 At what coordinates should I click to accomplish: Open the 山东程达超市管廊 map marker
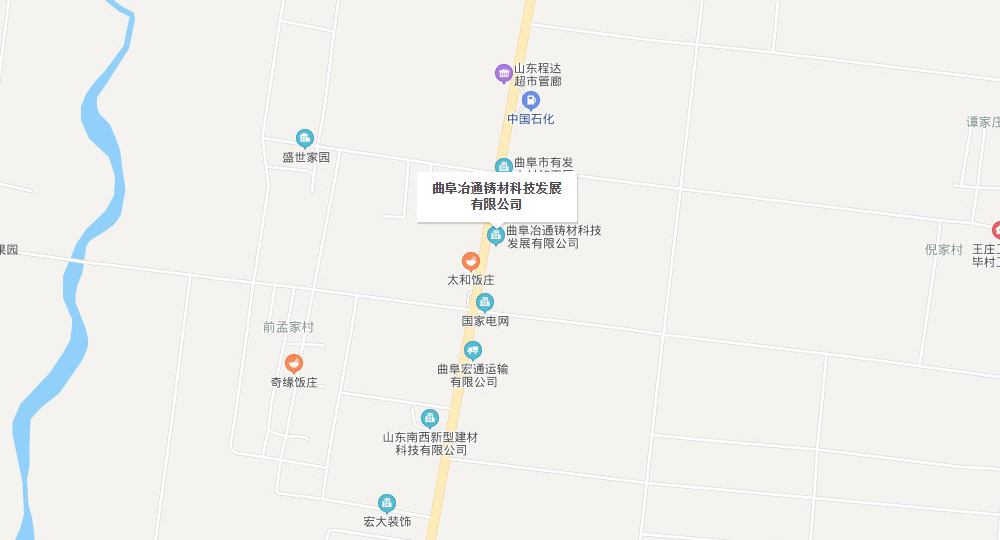click(504, 73)
